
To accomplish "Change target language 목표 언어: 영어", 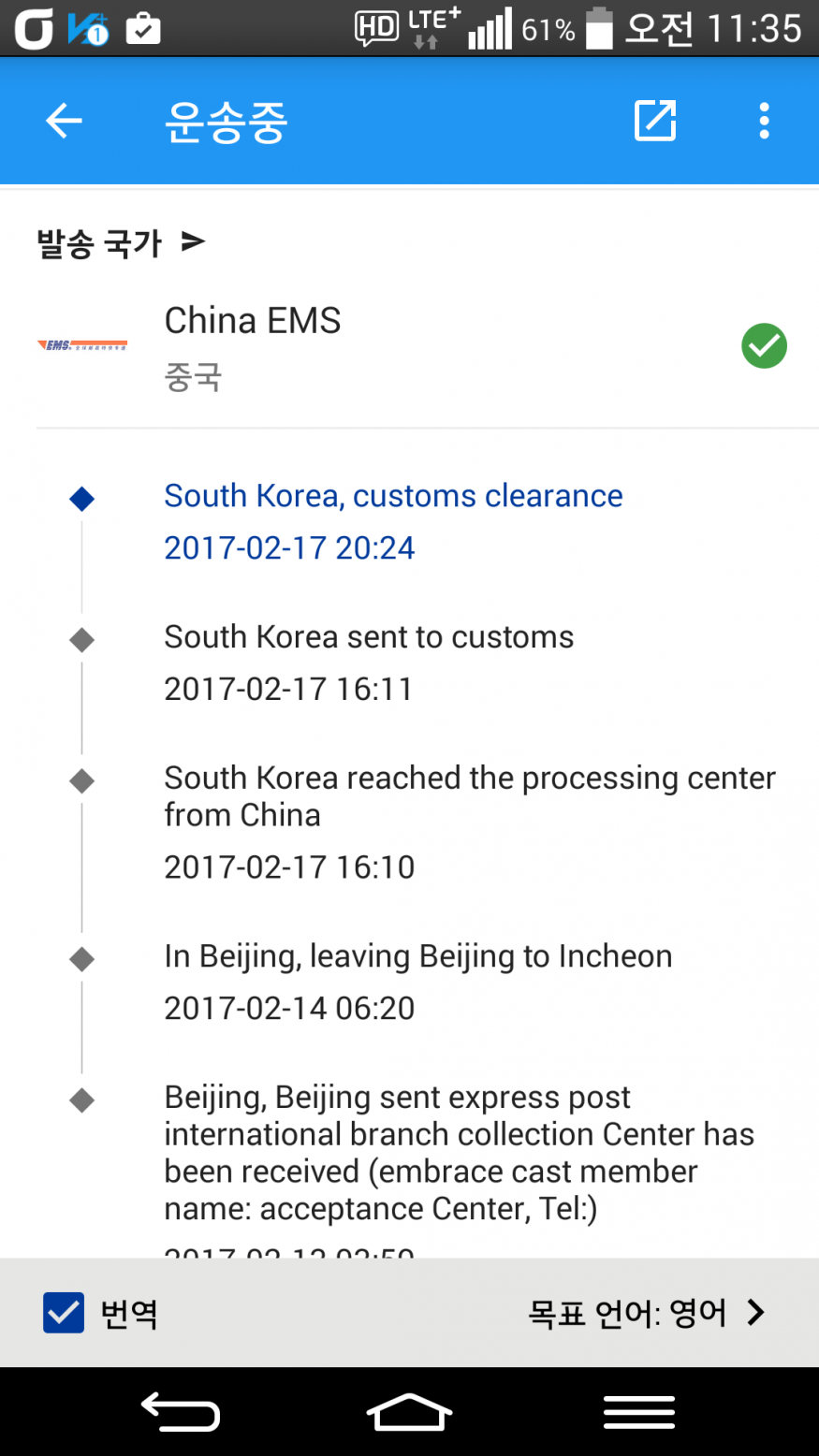I will [646, 1313].
